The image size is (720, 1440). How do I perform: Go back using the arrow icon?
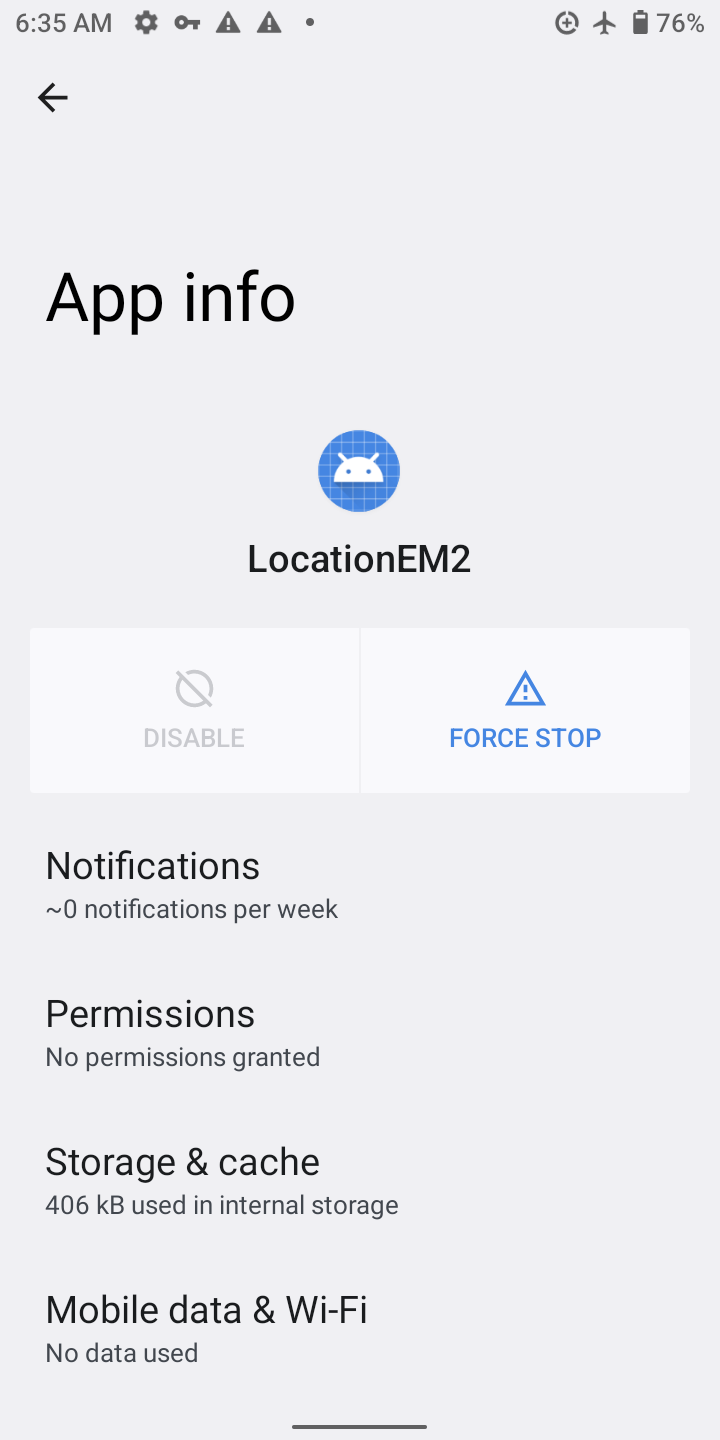coord(52,97)
